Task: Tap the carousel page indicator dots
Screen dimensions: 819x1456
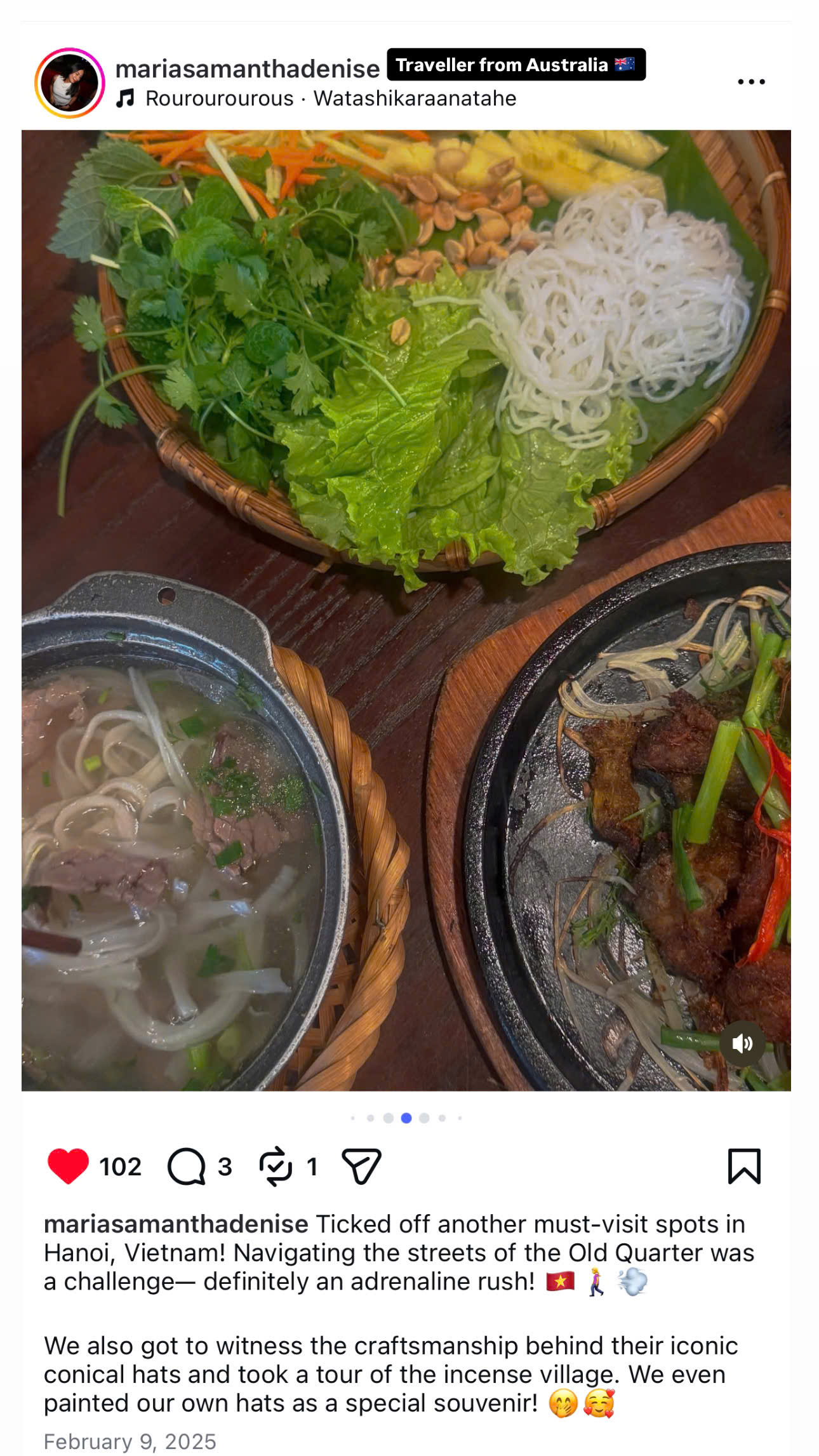Action: tap(406, 1118)
